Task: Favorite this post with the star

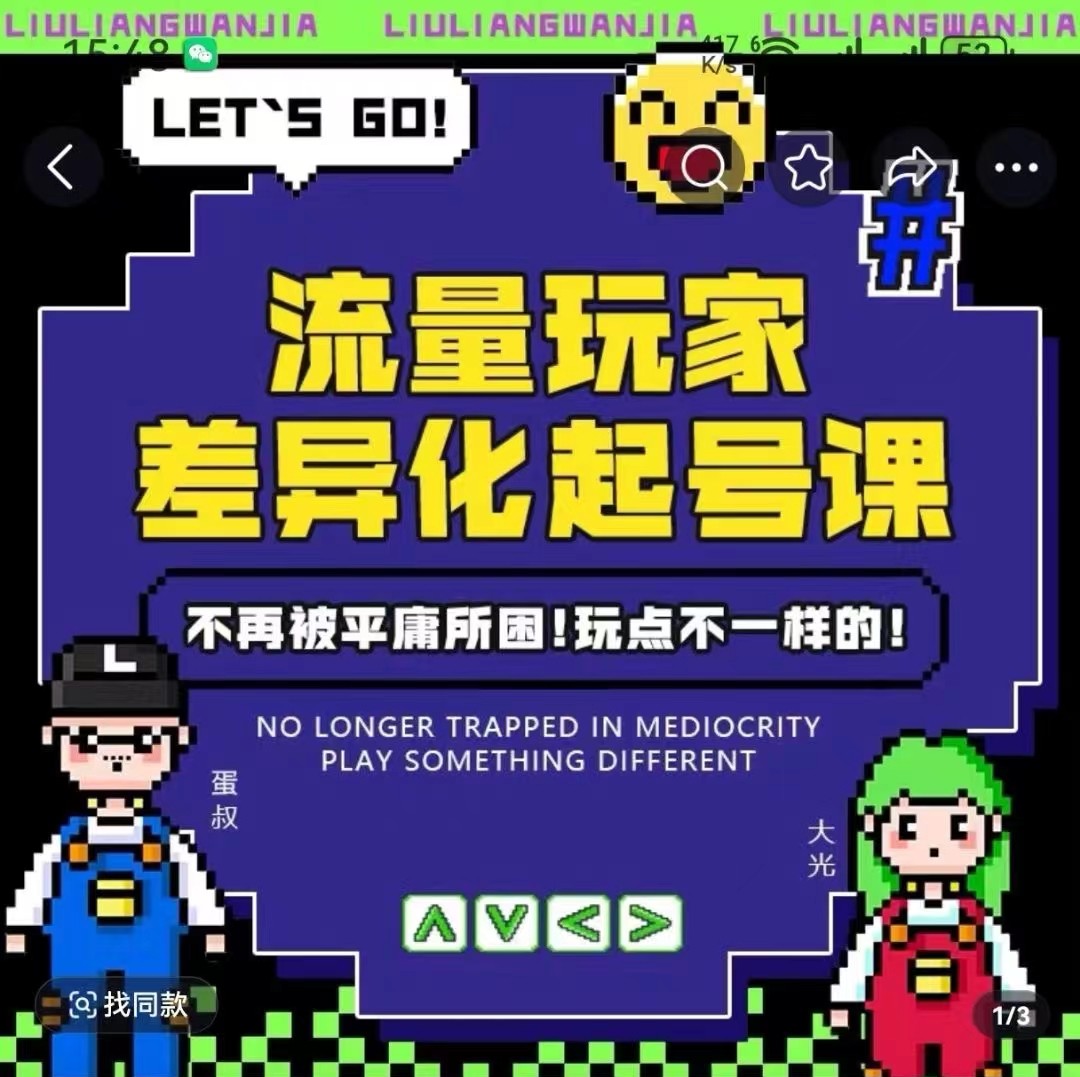Action: coord(808,168)
